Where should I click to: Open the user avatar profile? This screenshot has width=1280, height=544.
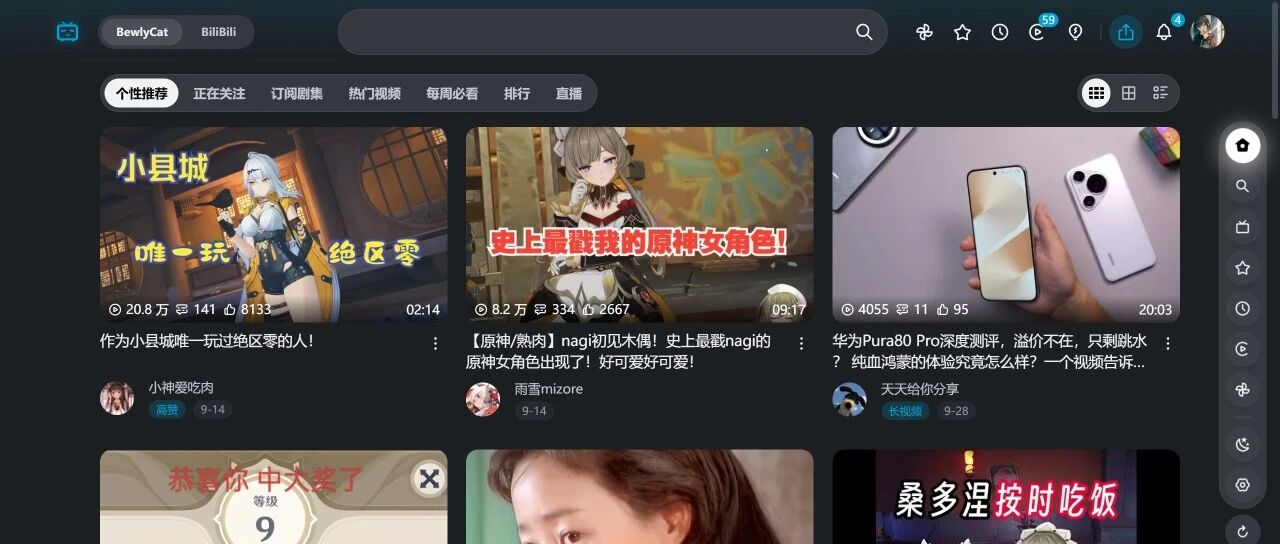pyautogui.click(x=1207, y=32)
